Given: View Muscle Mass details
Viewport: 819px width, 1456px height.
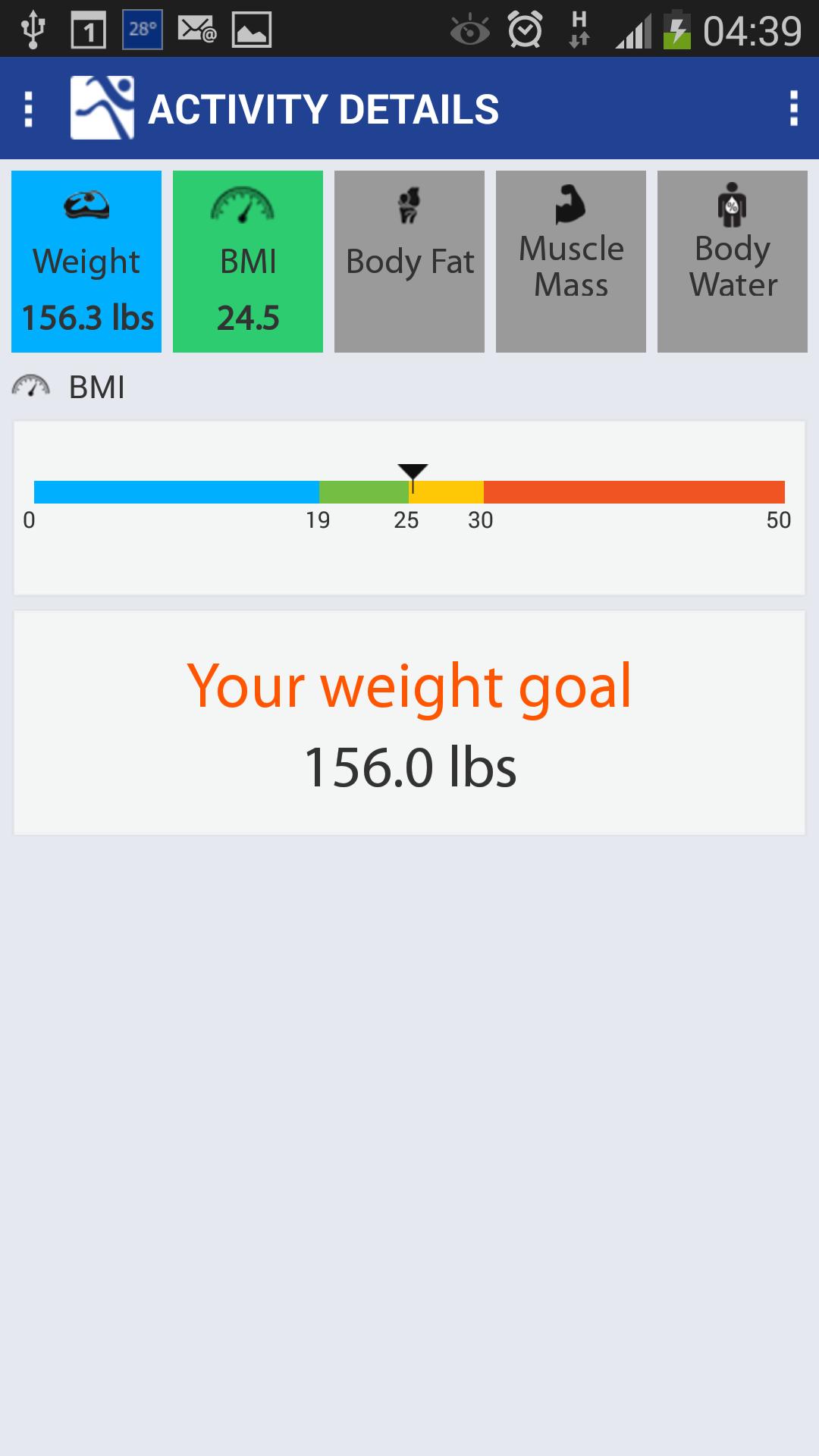Looking at the screenshot, I should tap(571, 262).
